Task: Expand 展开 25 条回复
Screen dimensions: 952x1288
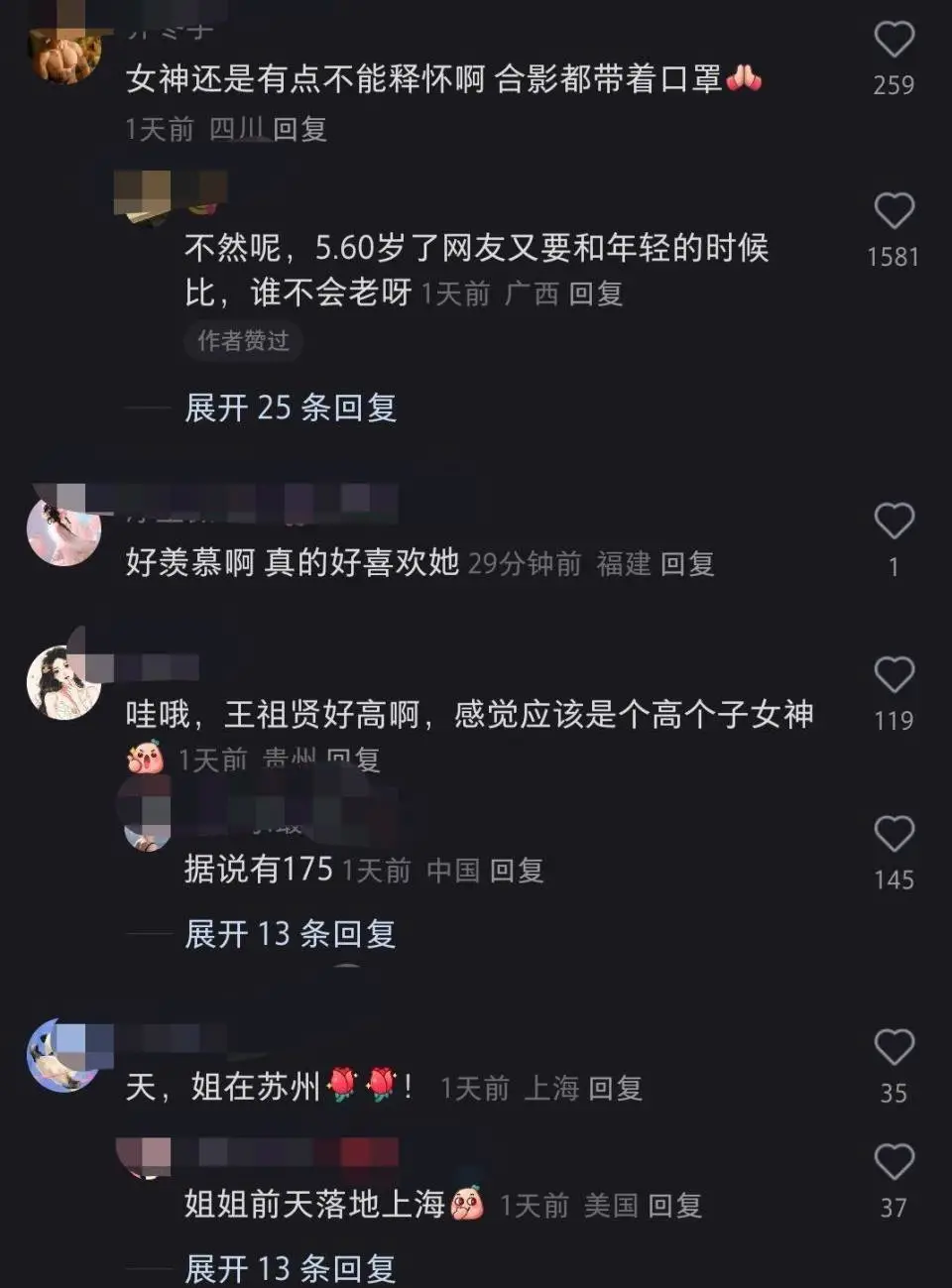Action: (291, 408)
